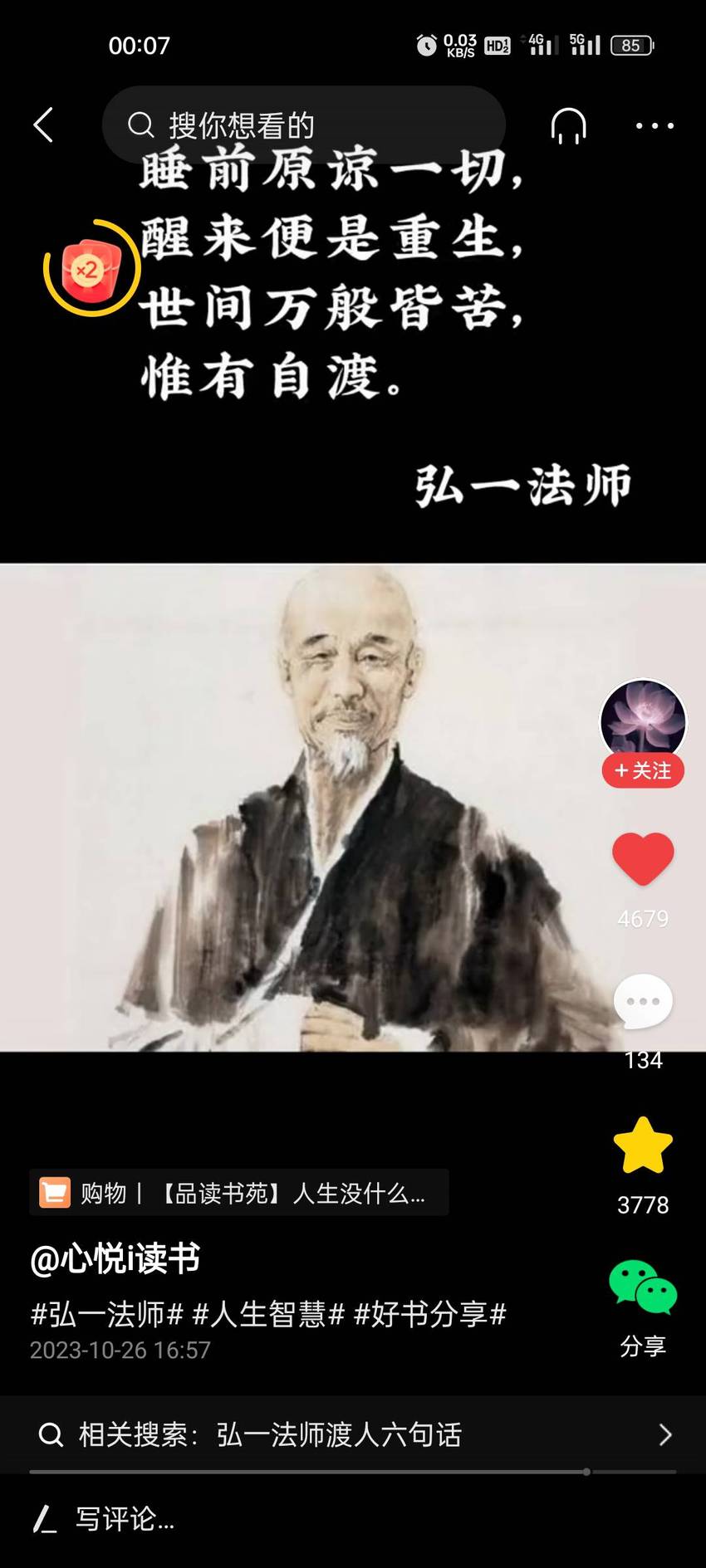Favorite the video with the star
Screen dimensions: 706x1568
pos(643,1145)
